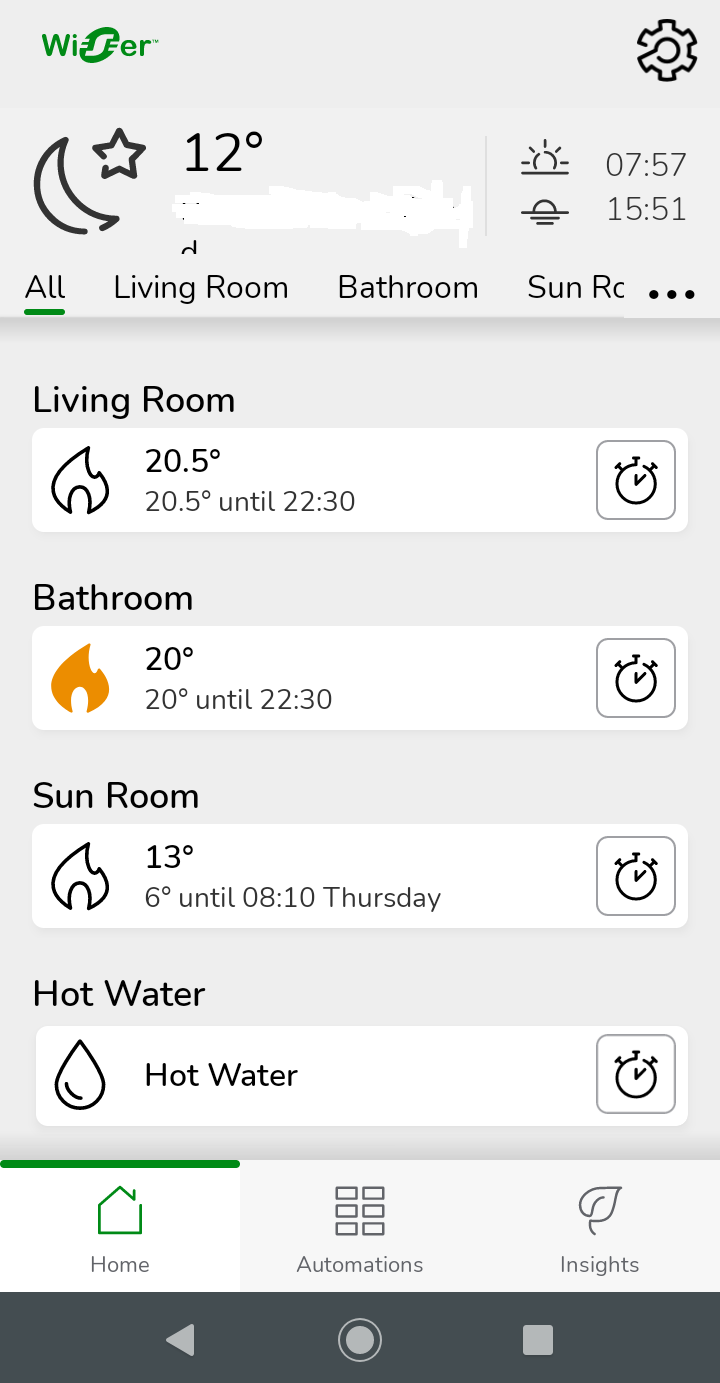Tap the Sun Room boost timer button
This screenshot has height=1383, width=720.
[636, 876]
